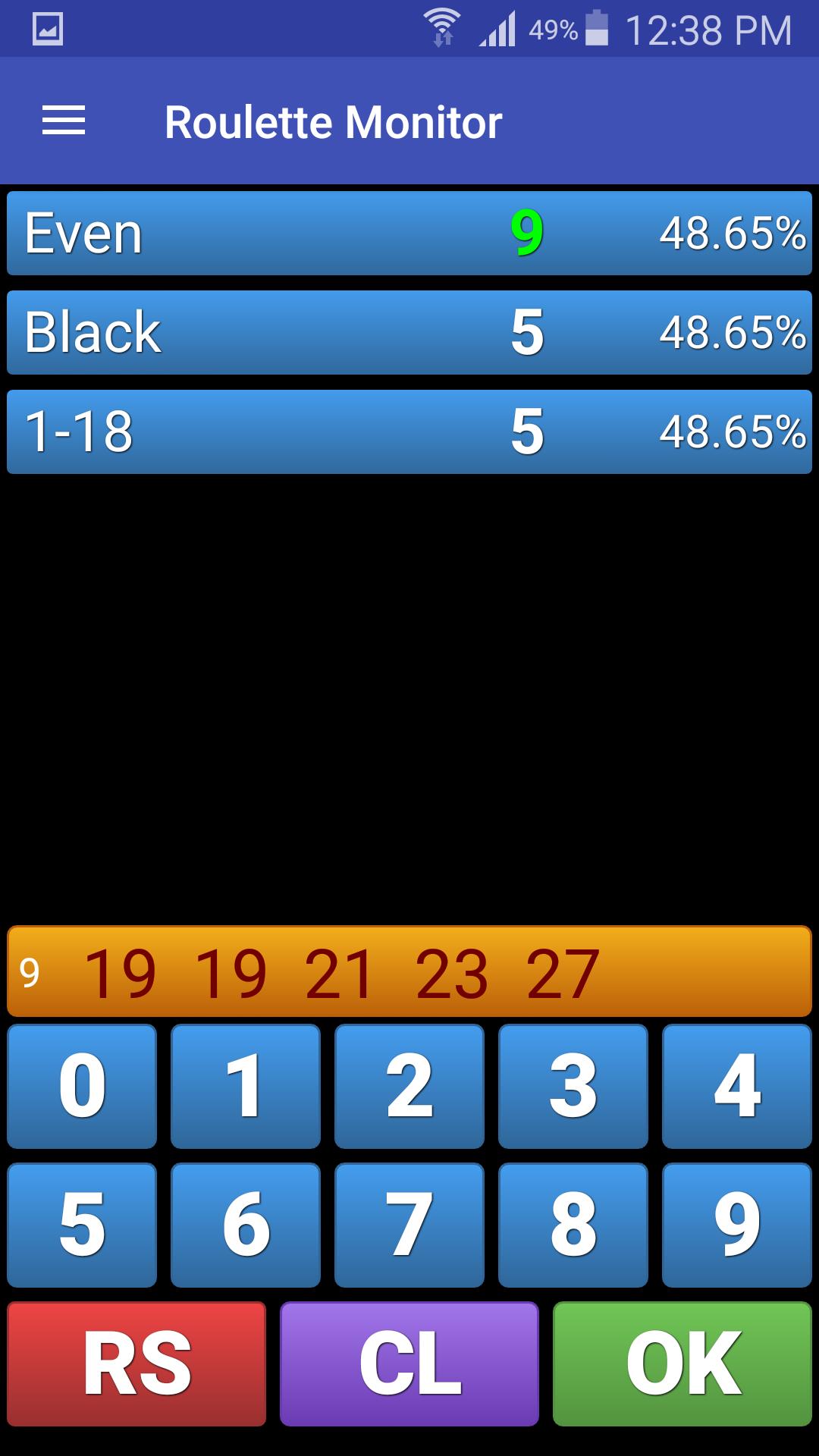The height and width of the screenshot is (1456, 819).
Task: Open the Black statistics row
Action: [x=409, y=332]
